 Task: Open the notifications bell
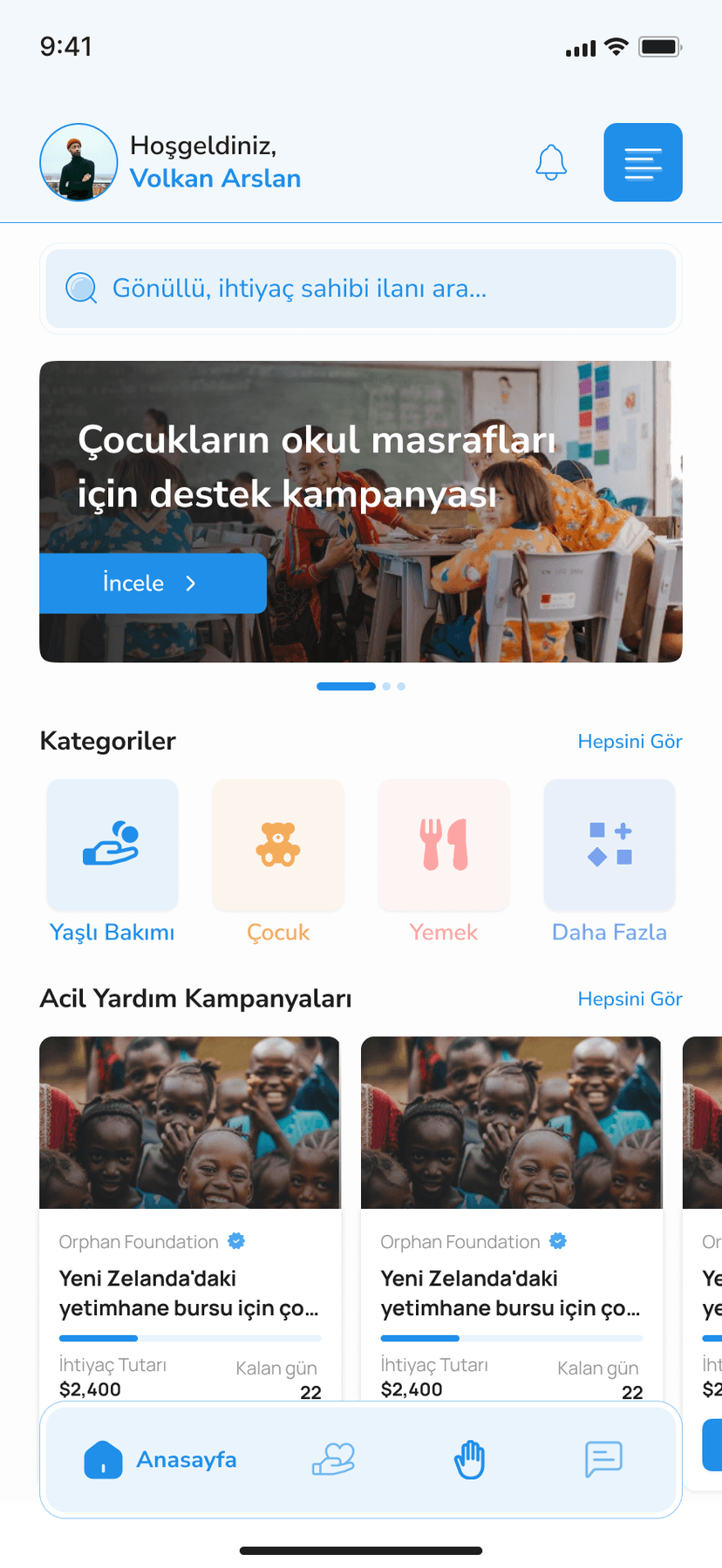(551, 162)
